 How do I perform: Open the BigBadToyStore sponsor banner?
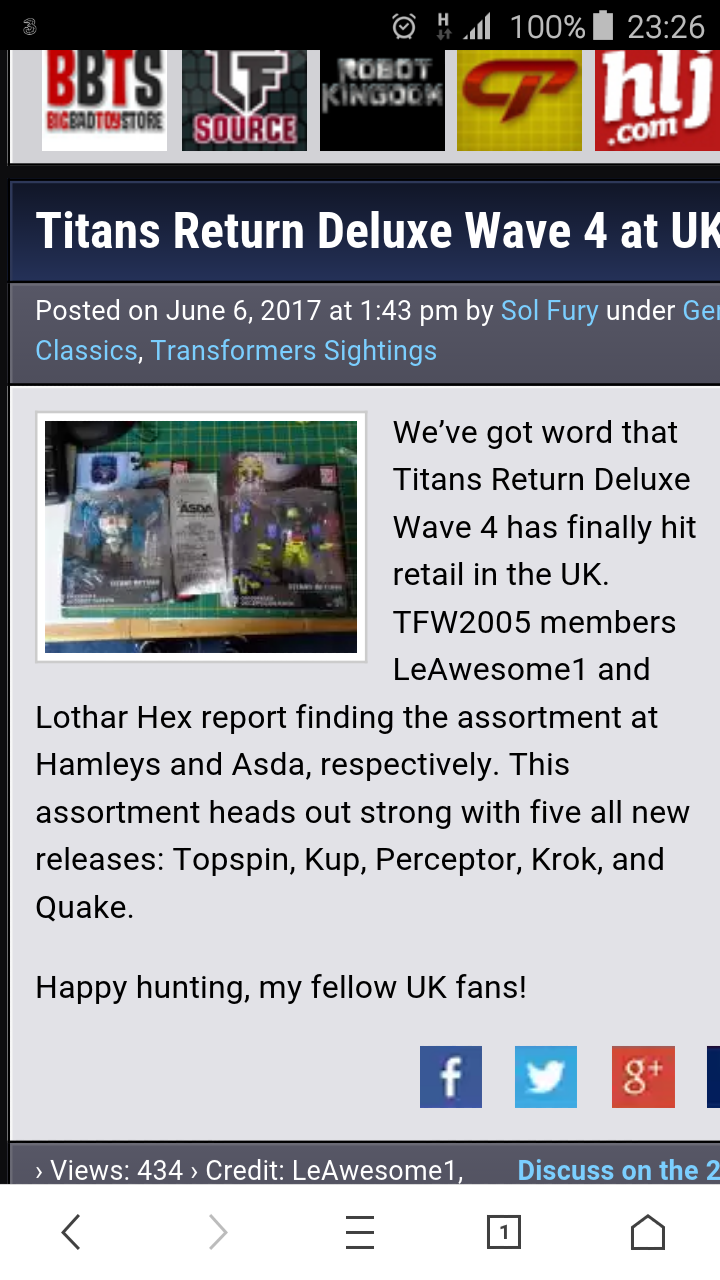pyautogui.click(x=104, y=100)
